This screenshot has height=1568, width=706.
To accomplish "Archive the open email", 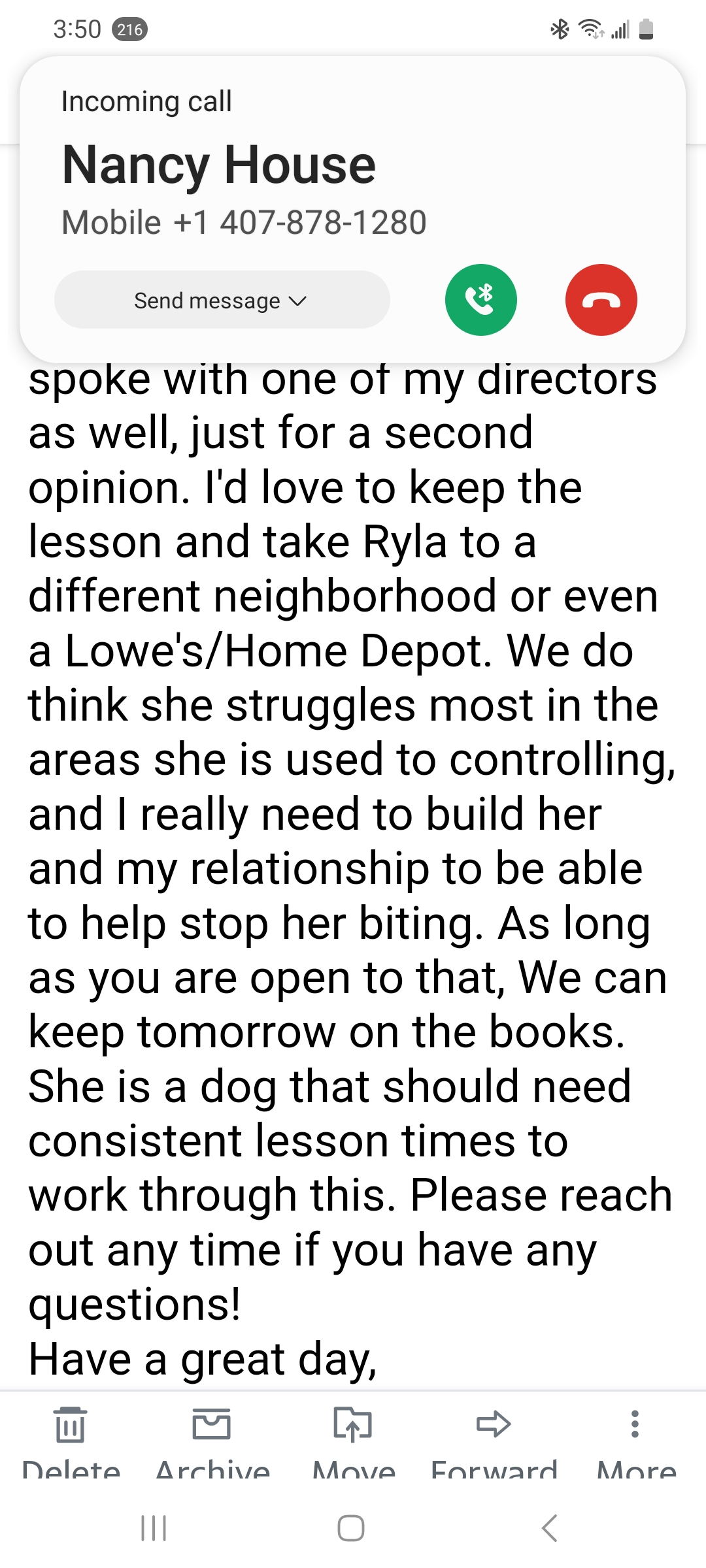I will [x=212, y=1442].
